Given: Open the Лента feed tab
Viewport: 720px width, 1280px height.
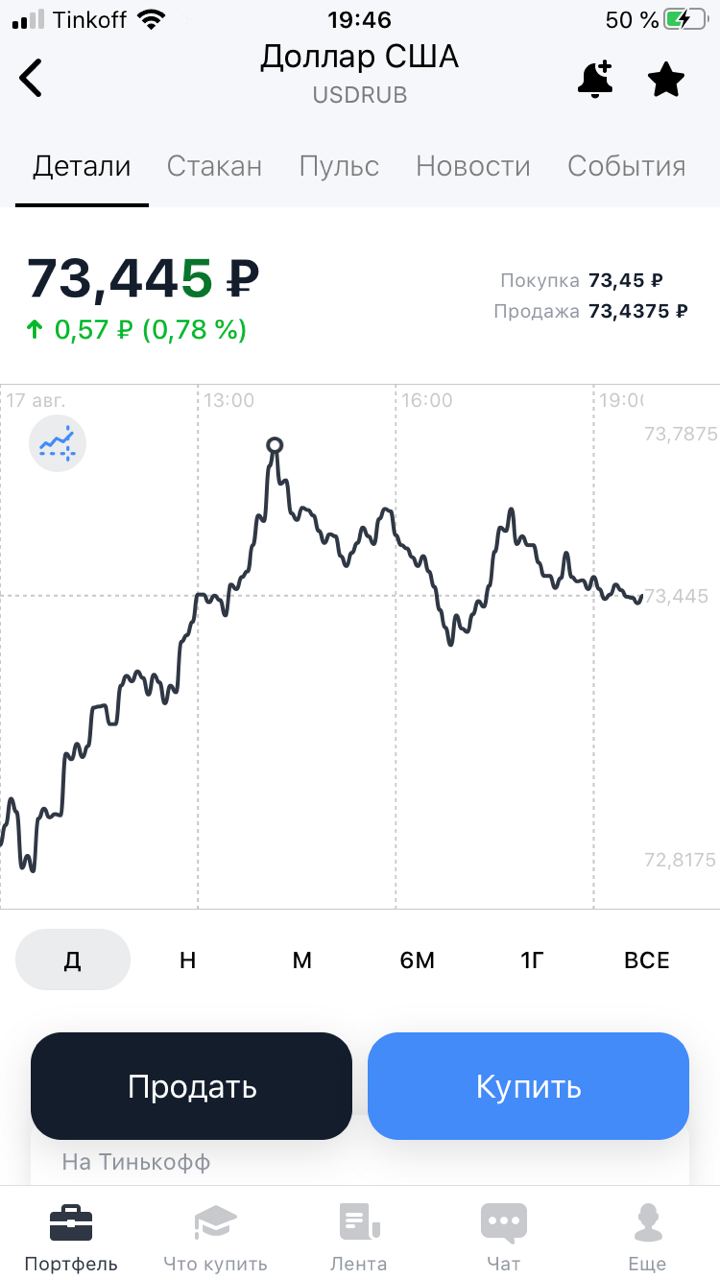Looking at the screenshot, I should coord(359,1238).
